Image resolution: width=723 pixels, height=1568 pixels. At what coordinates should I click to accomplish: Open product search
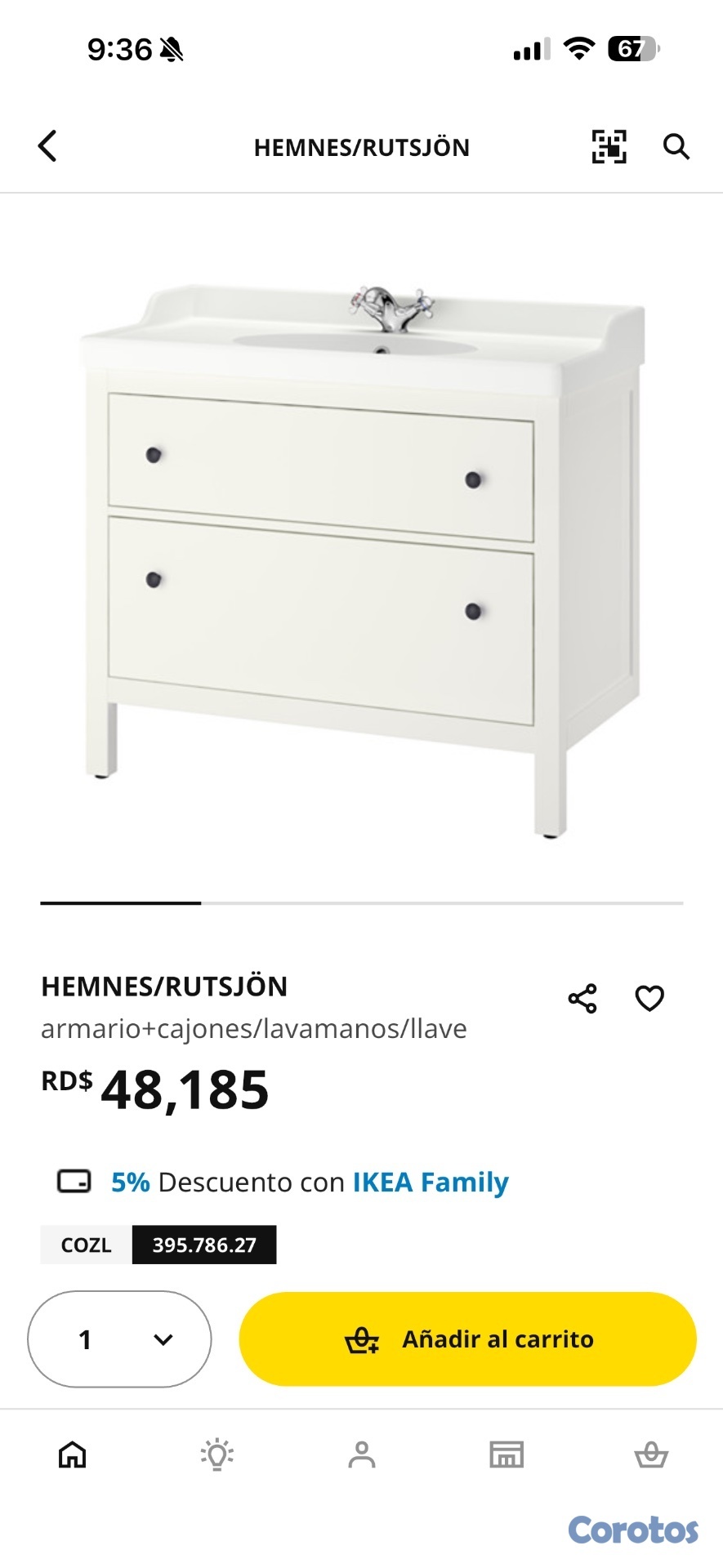(x=676, y=147)
